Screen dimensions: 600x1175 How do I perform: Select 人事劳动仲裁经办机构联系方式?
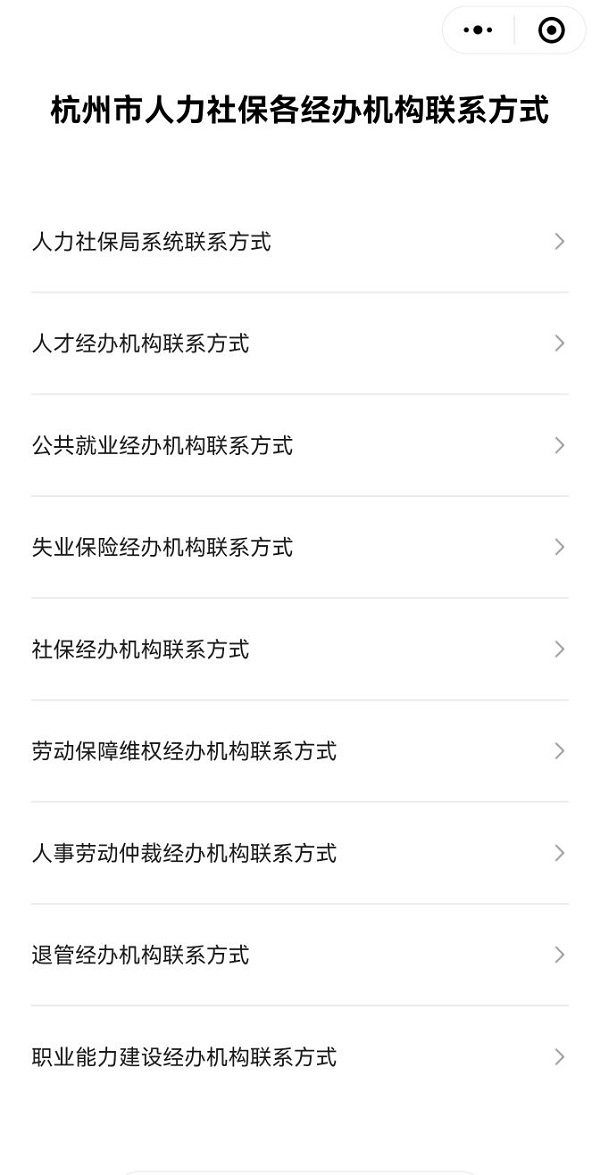(x=300, y=854)
